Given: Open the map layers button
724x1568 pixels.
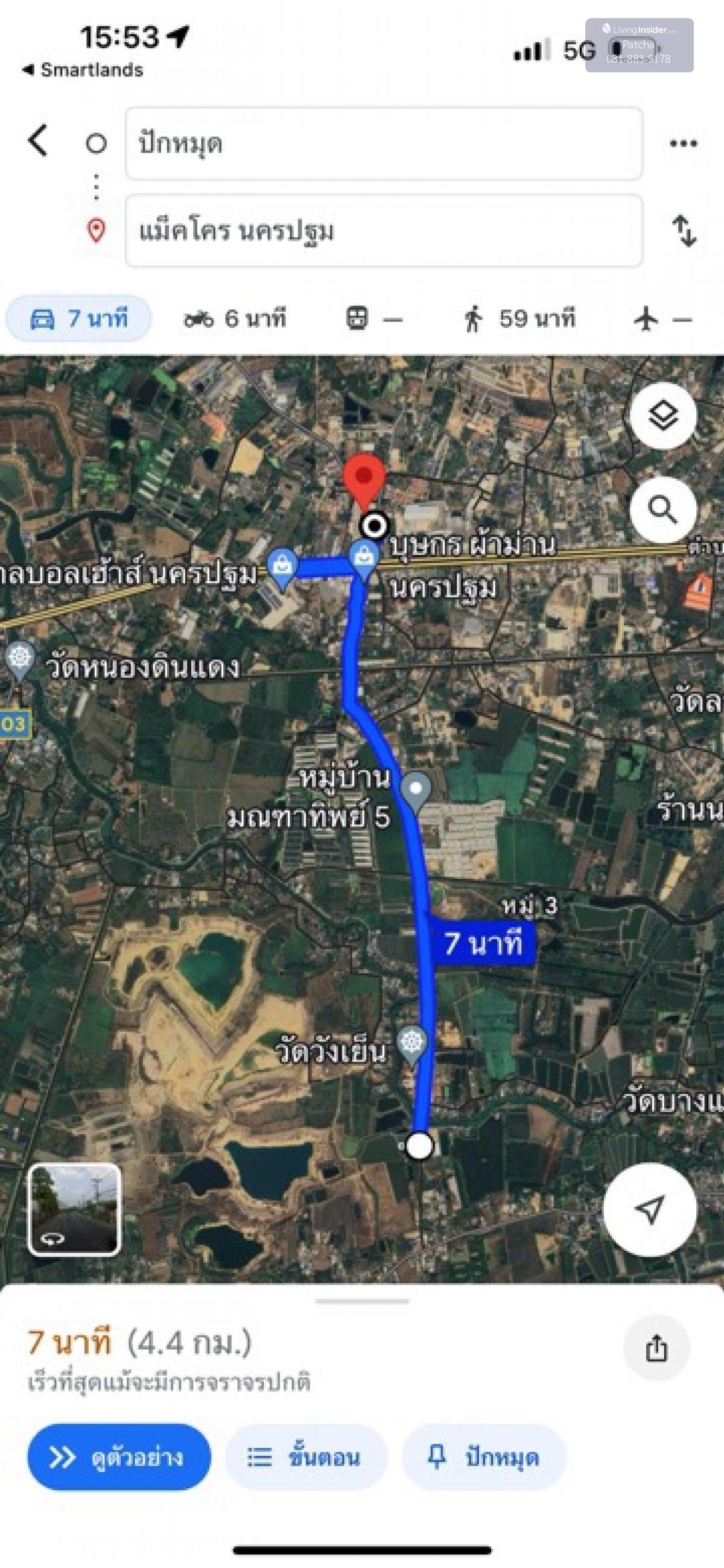Looking at the screenshot, I should 662,416.
